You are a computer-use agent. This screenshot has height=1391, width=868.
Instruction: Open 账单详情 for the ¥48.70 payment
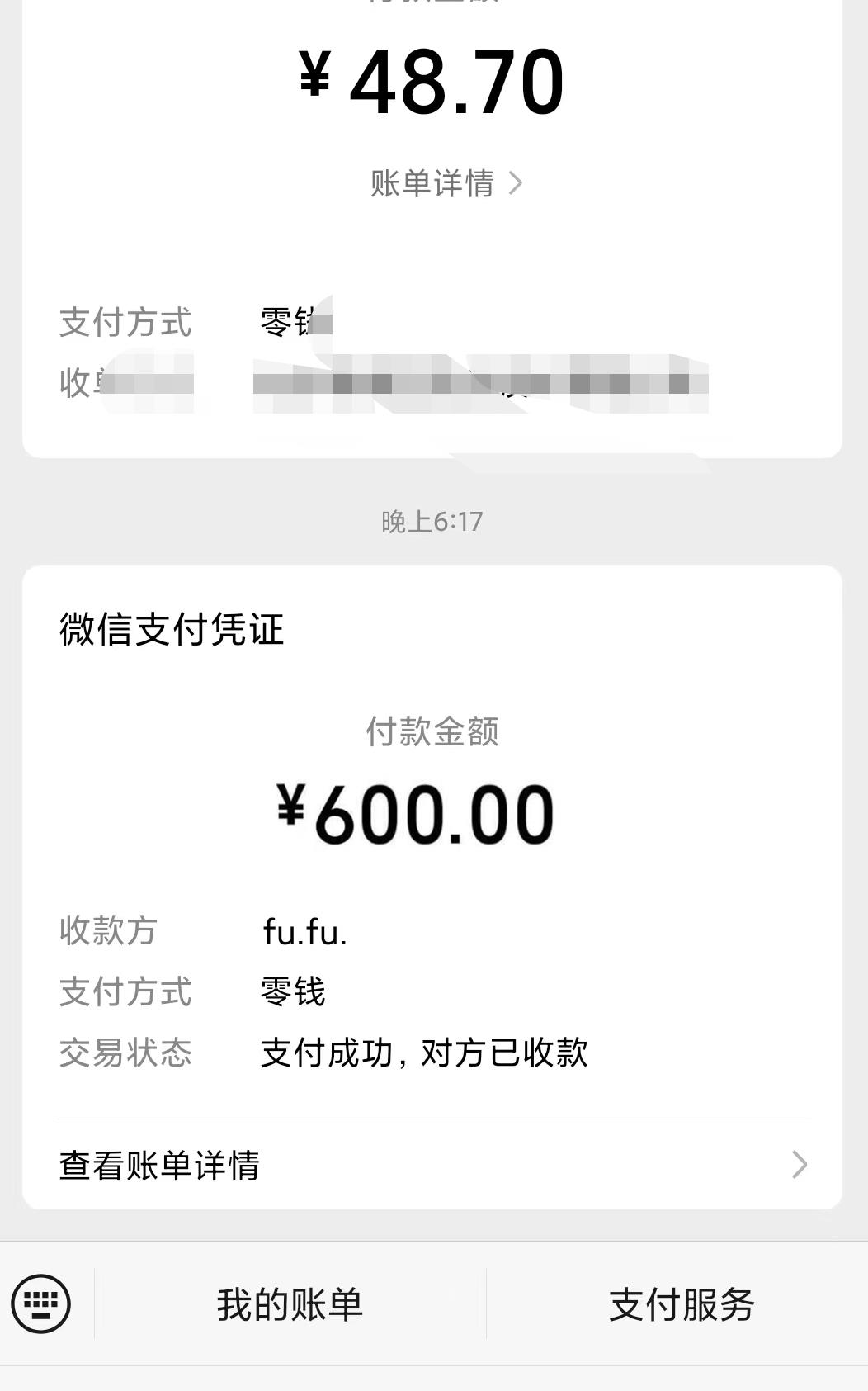pos(445,183)
